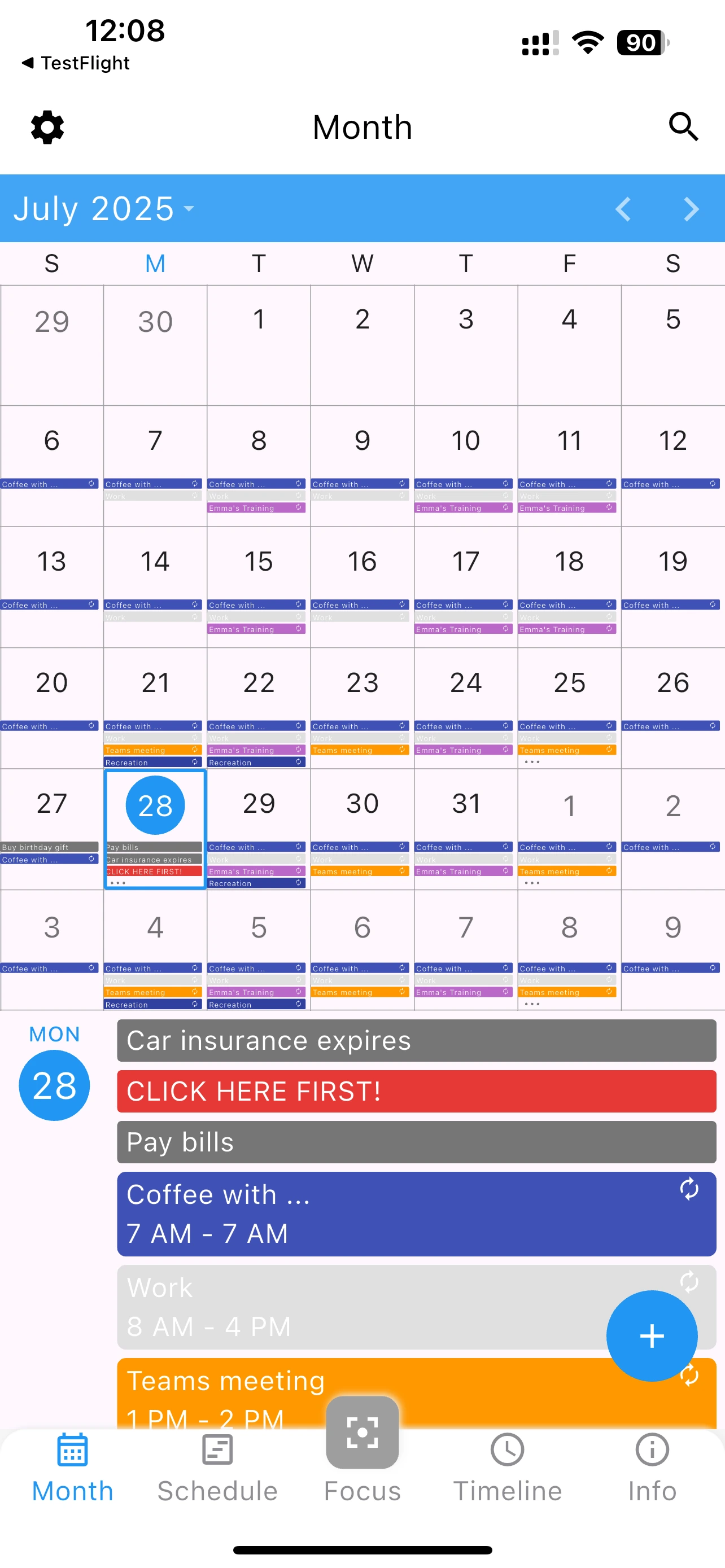Select July 4 in the calendar
Screen dimensions: 725x1568
click(569, 332)
